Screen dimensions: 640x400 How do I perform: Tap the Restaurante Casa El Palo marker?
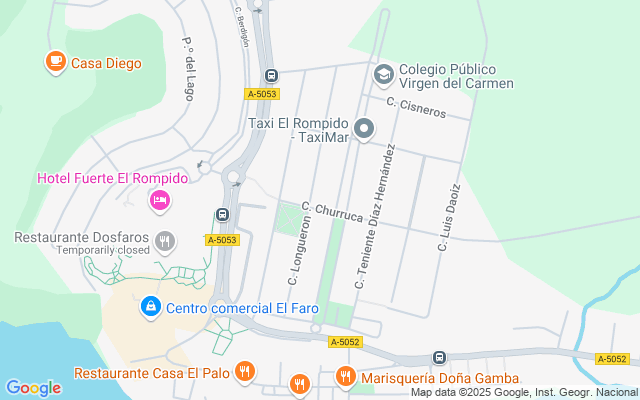click(246, 373)
